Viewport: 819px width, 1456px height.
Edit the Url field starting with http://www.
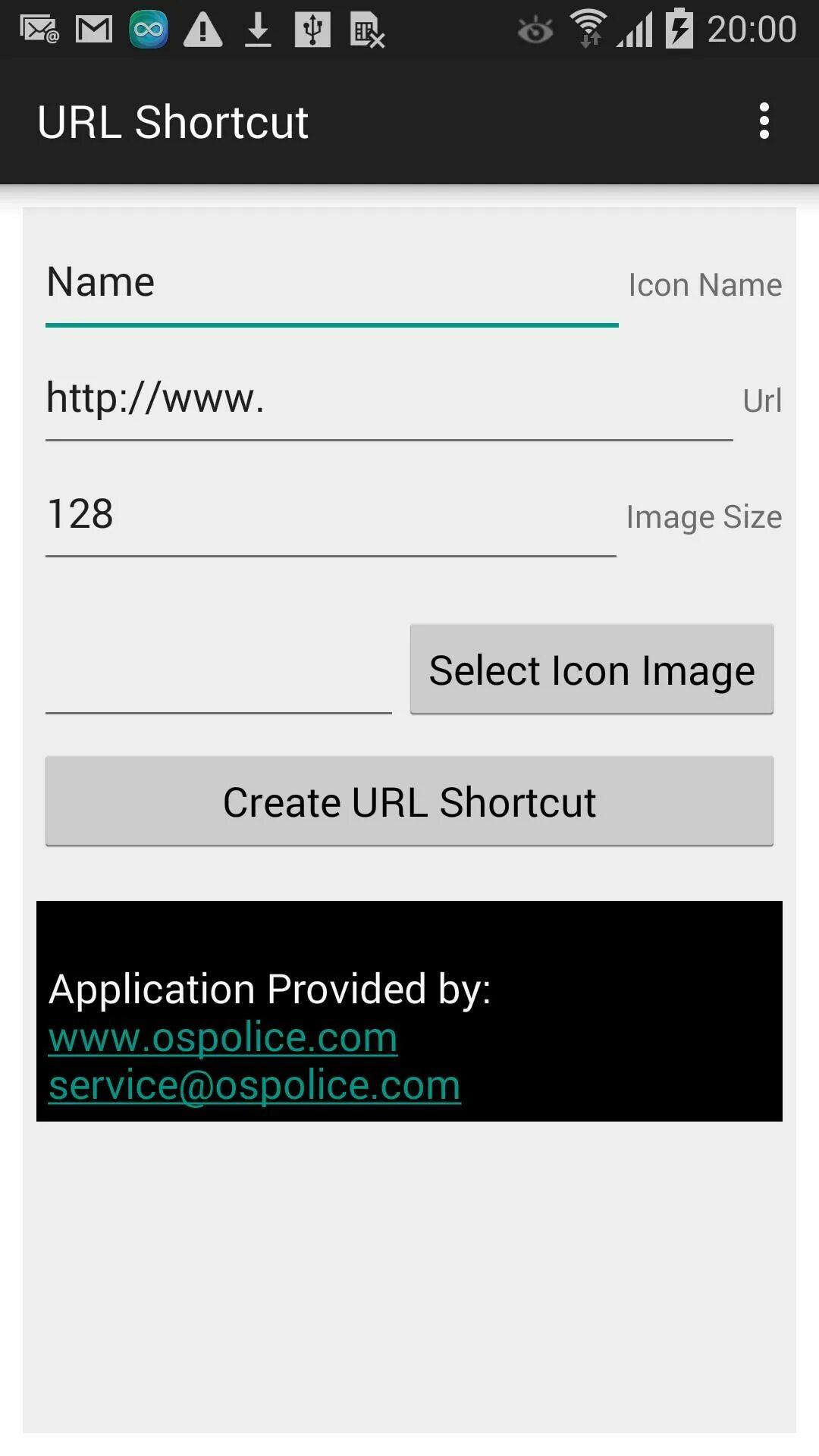click(x=388, y=400)
